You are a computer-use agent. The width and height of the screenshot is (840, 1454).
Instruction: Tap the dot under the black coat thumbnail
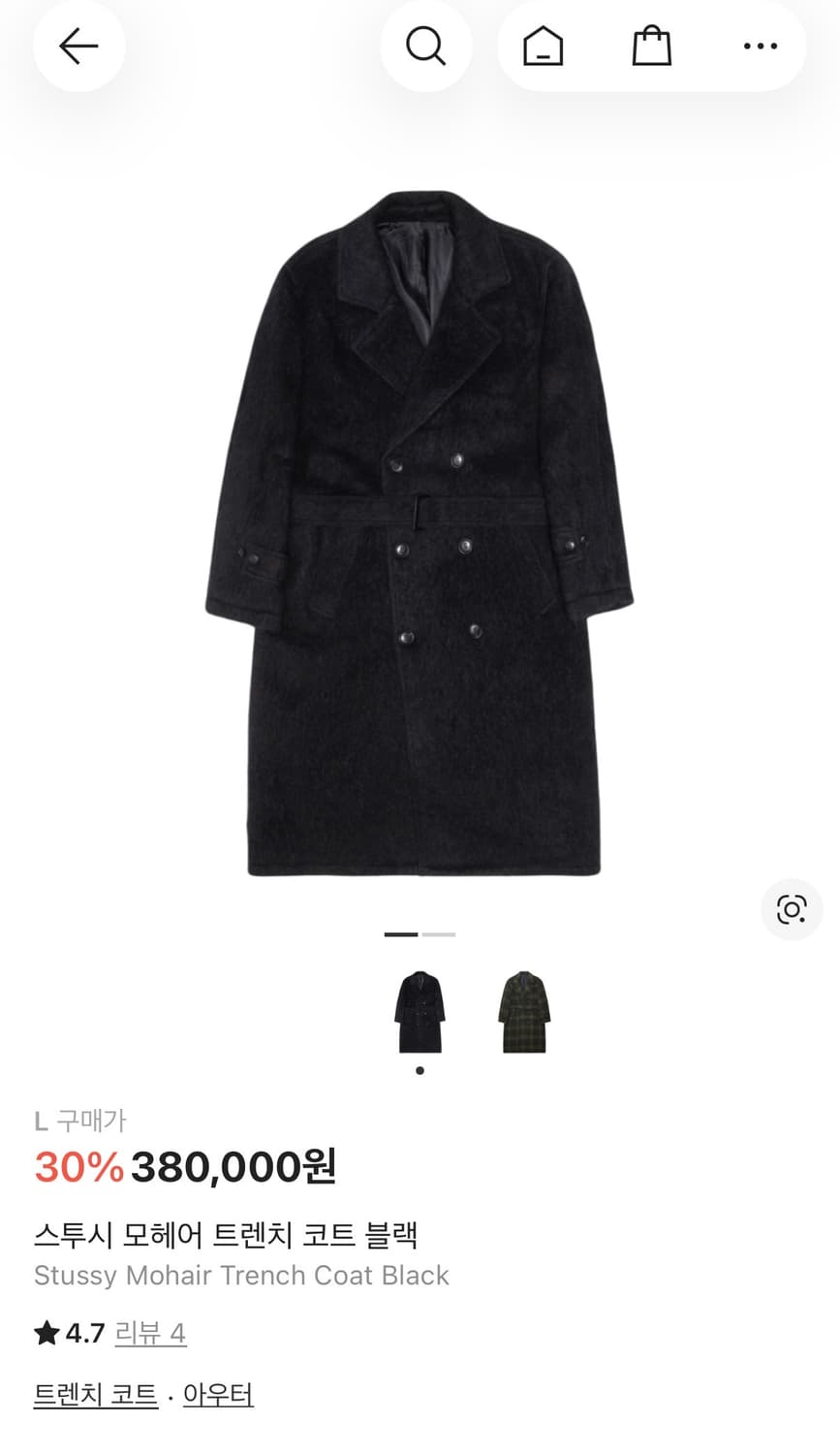420,1069
